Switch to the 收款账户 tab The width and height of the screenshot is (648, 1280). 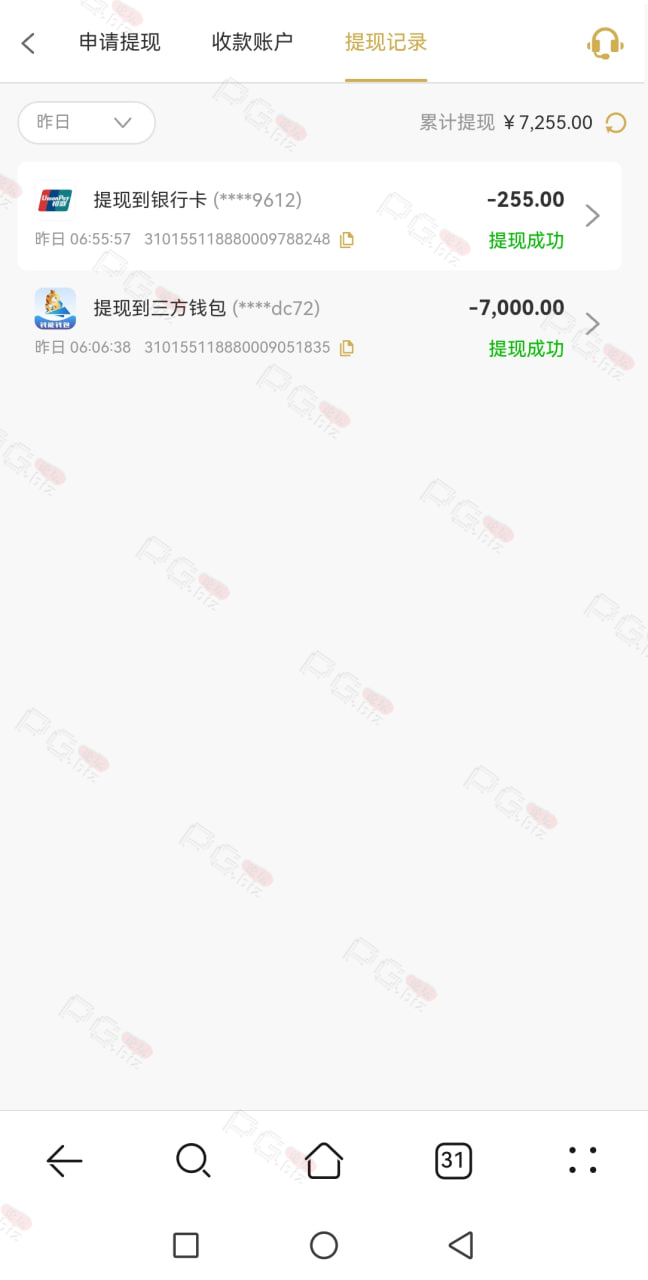click(x=252, y=42)
